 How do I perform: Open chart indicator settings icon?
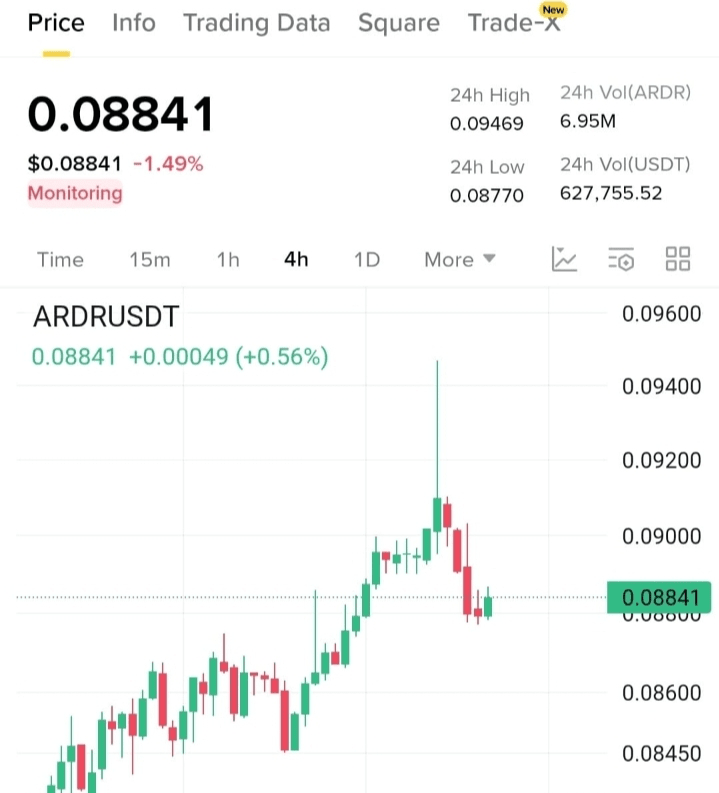(621, 260)
